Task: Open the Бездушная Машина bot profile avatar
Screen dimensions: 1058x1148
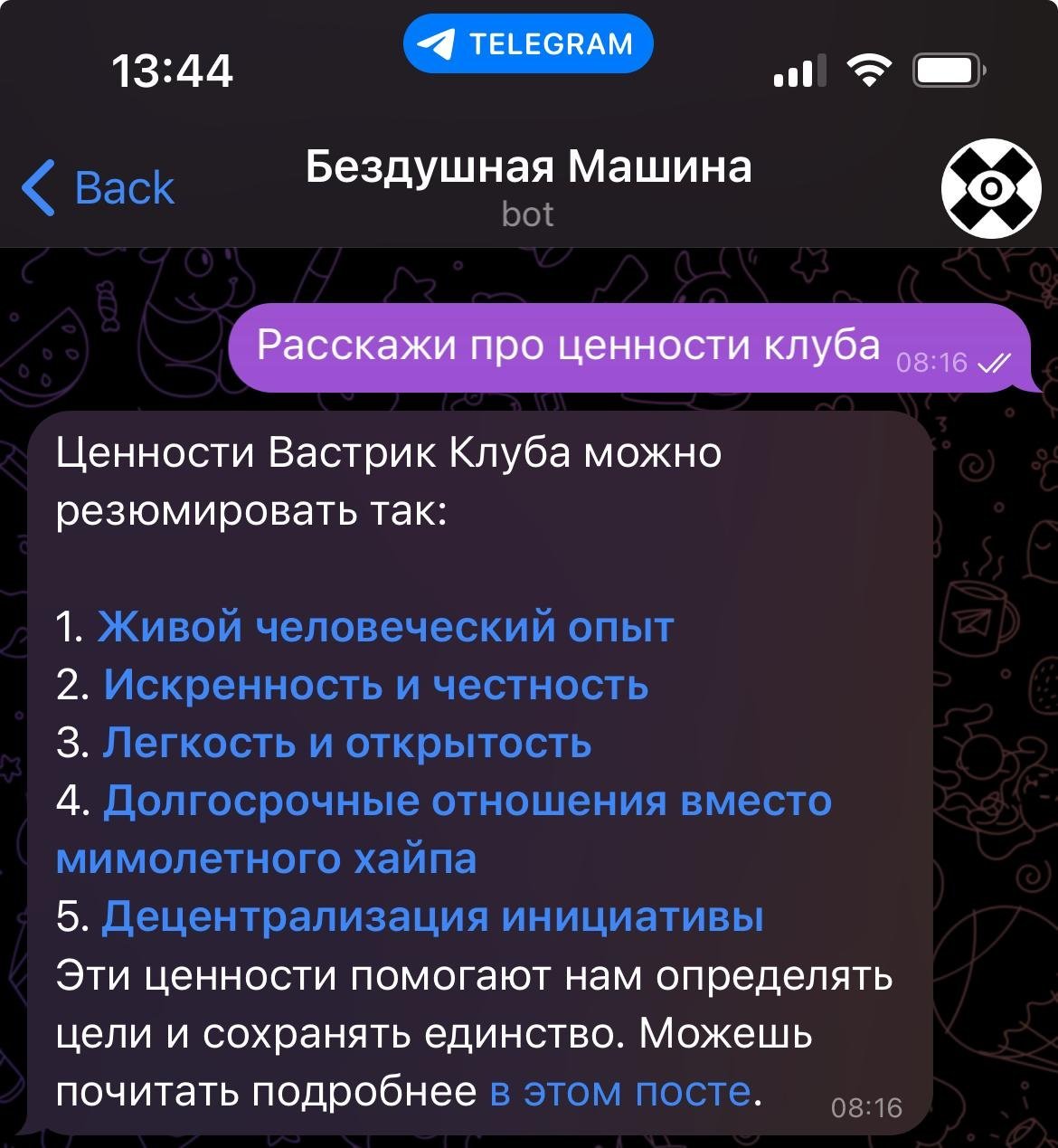Action: (x=991, y=188)
